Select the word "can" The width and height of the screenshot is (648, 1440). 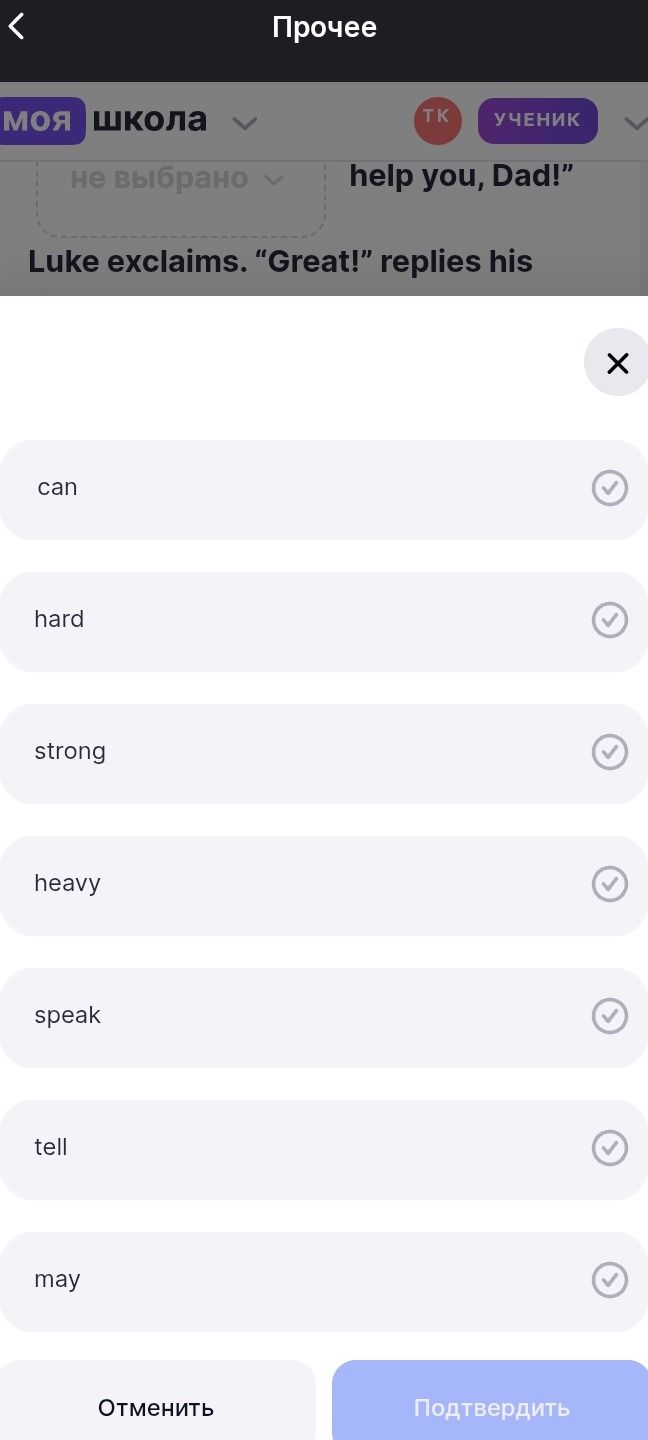coord(324,490)
